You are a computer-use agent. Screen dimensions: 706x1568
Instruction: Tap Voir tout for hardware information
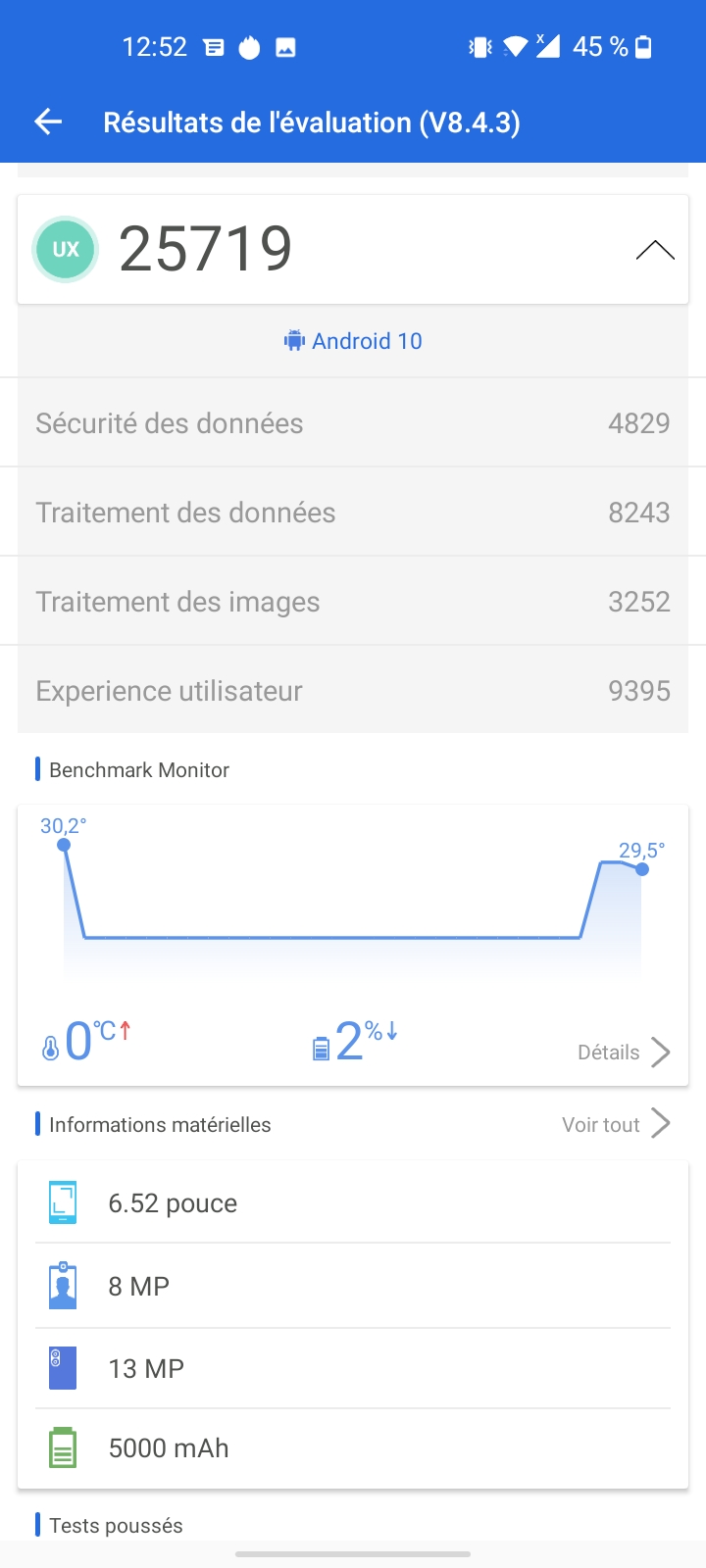click(x=615, y=1124)
